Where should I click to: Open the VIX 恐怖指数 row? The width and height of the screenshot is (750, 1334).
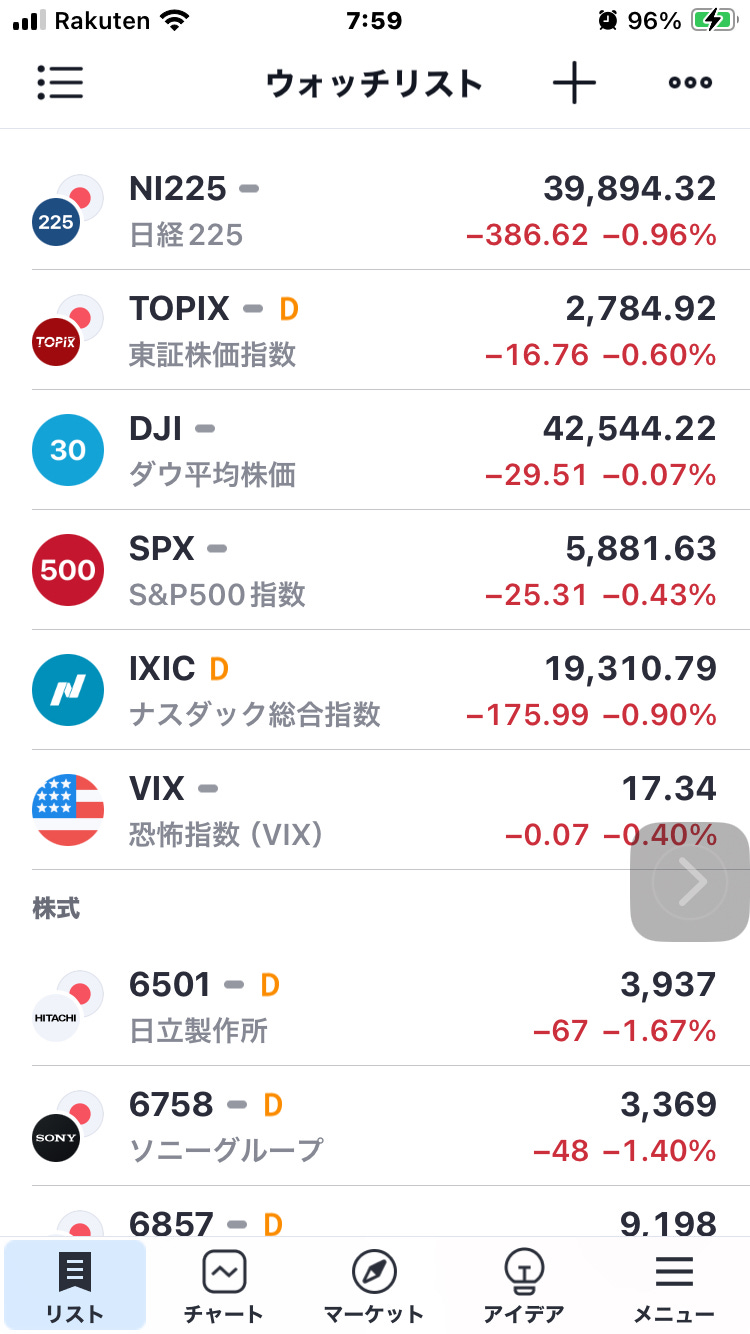[375, 810]
